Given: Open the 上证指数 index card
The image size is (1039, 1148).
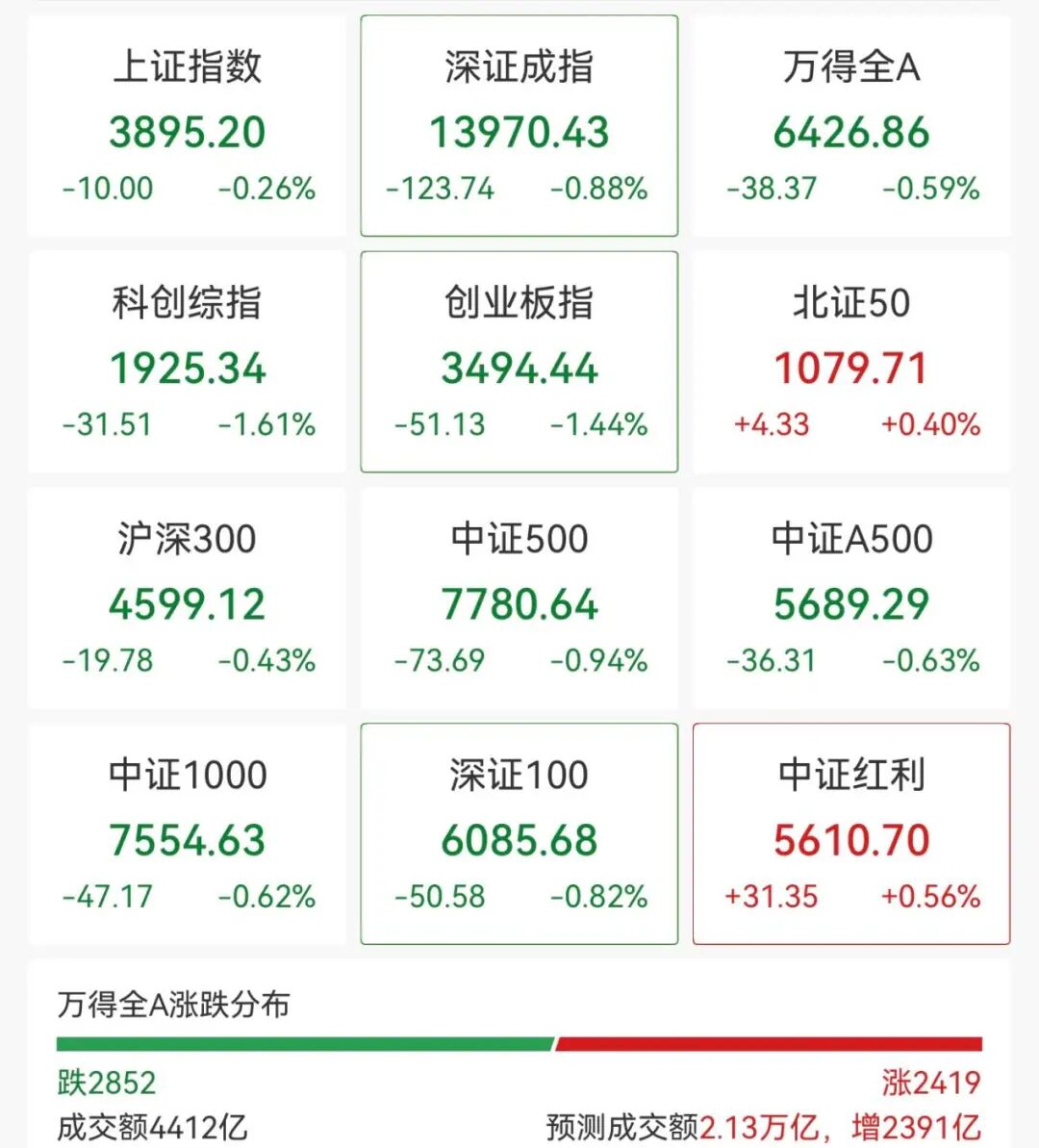Looking at the screenshot, I should pyautogui.click(x=187, y=125).
